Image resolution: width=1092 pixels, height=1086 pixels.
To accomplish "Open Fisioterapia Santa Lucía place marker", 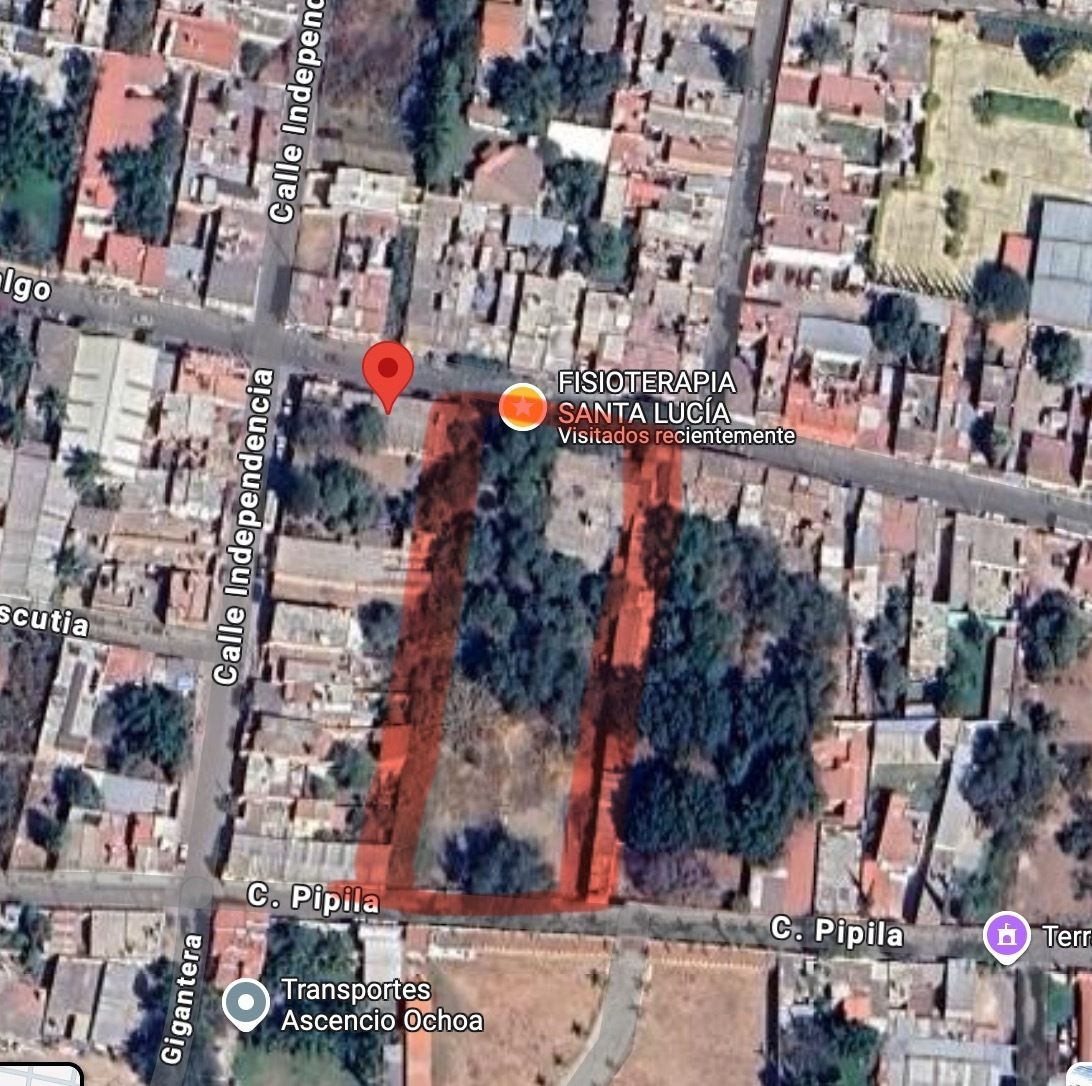I will pos(523,408).
